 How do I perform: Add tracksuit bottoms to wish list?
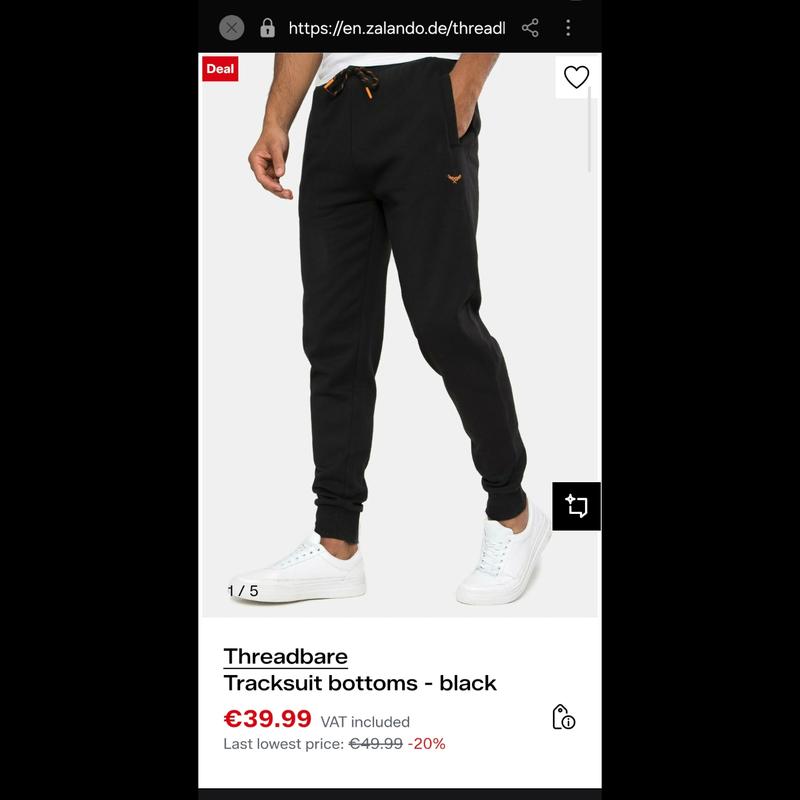(x=576, y=77)
